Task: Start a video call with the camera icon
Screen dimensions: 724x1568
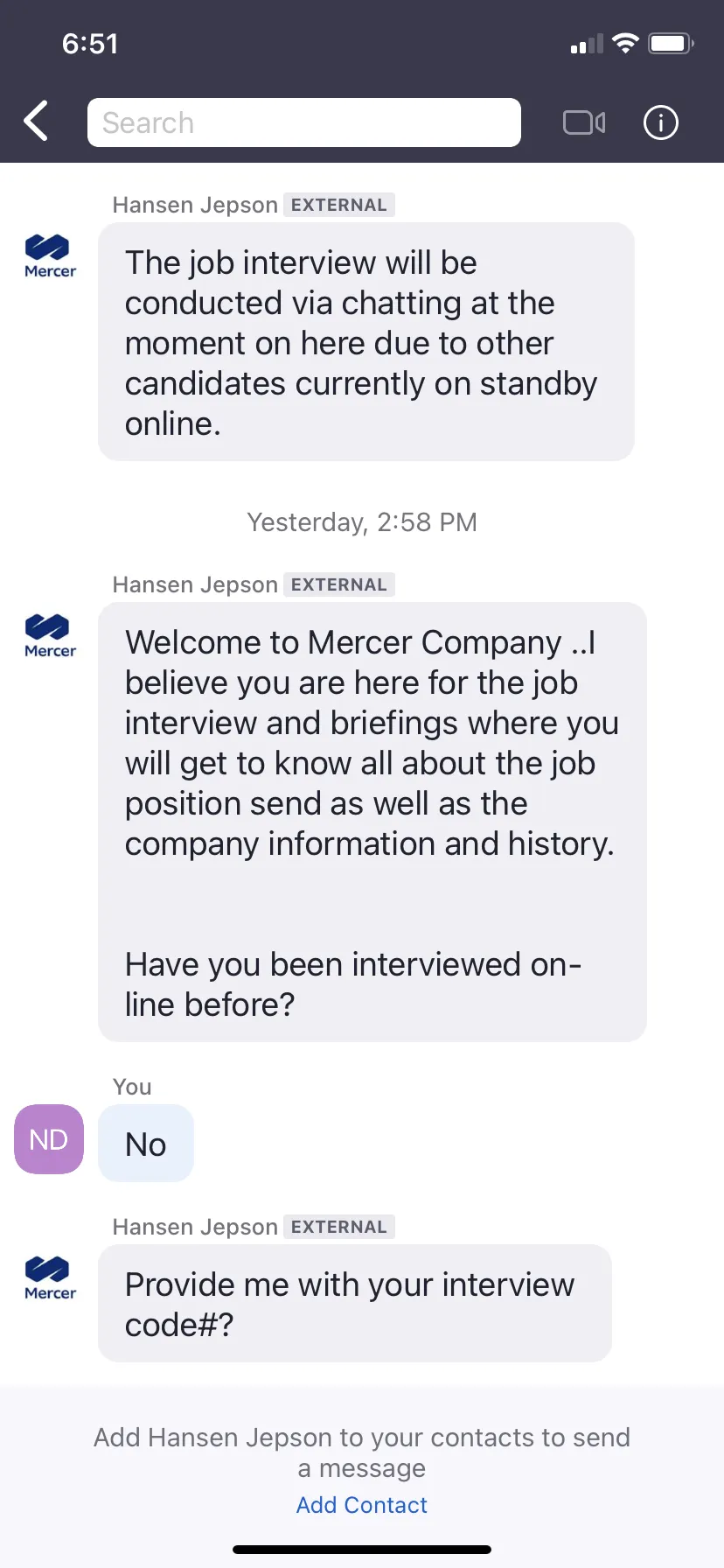Action: 584,122
